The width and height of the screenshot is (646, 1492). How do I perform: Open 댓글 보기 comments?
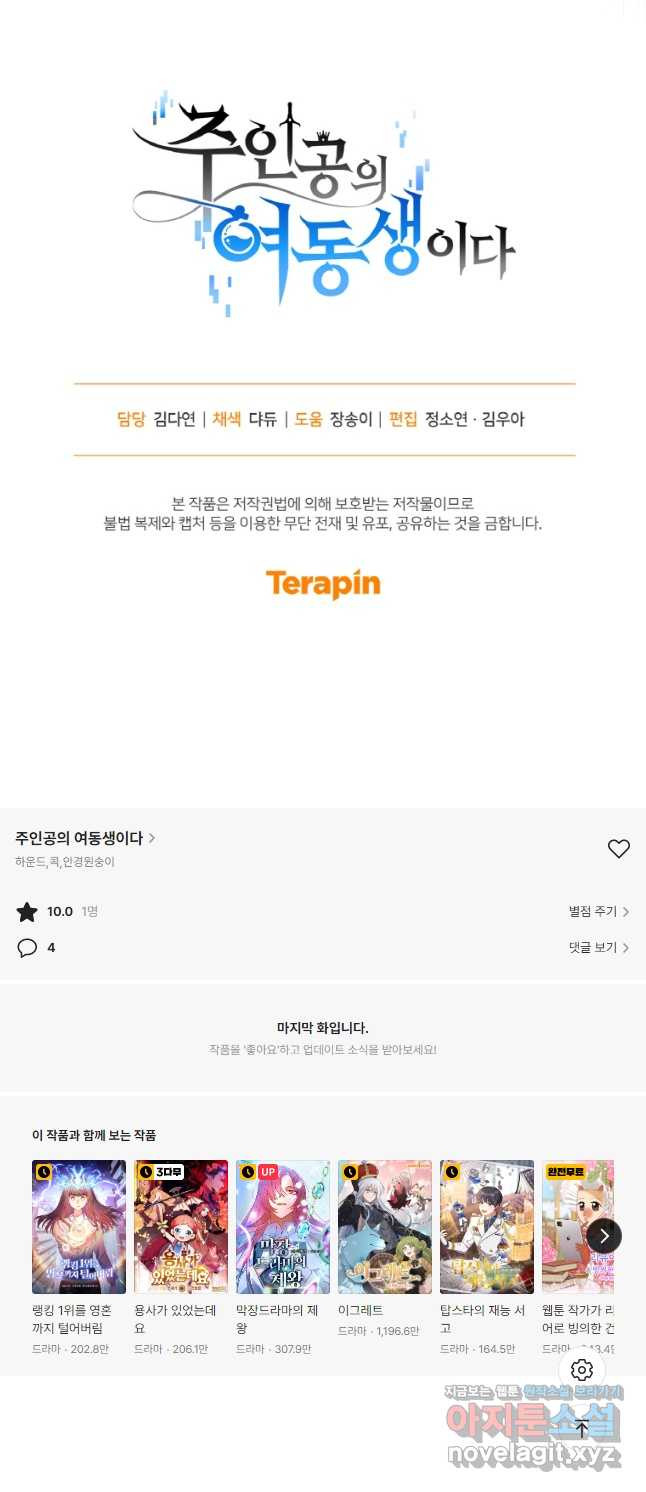point(598,947)
